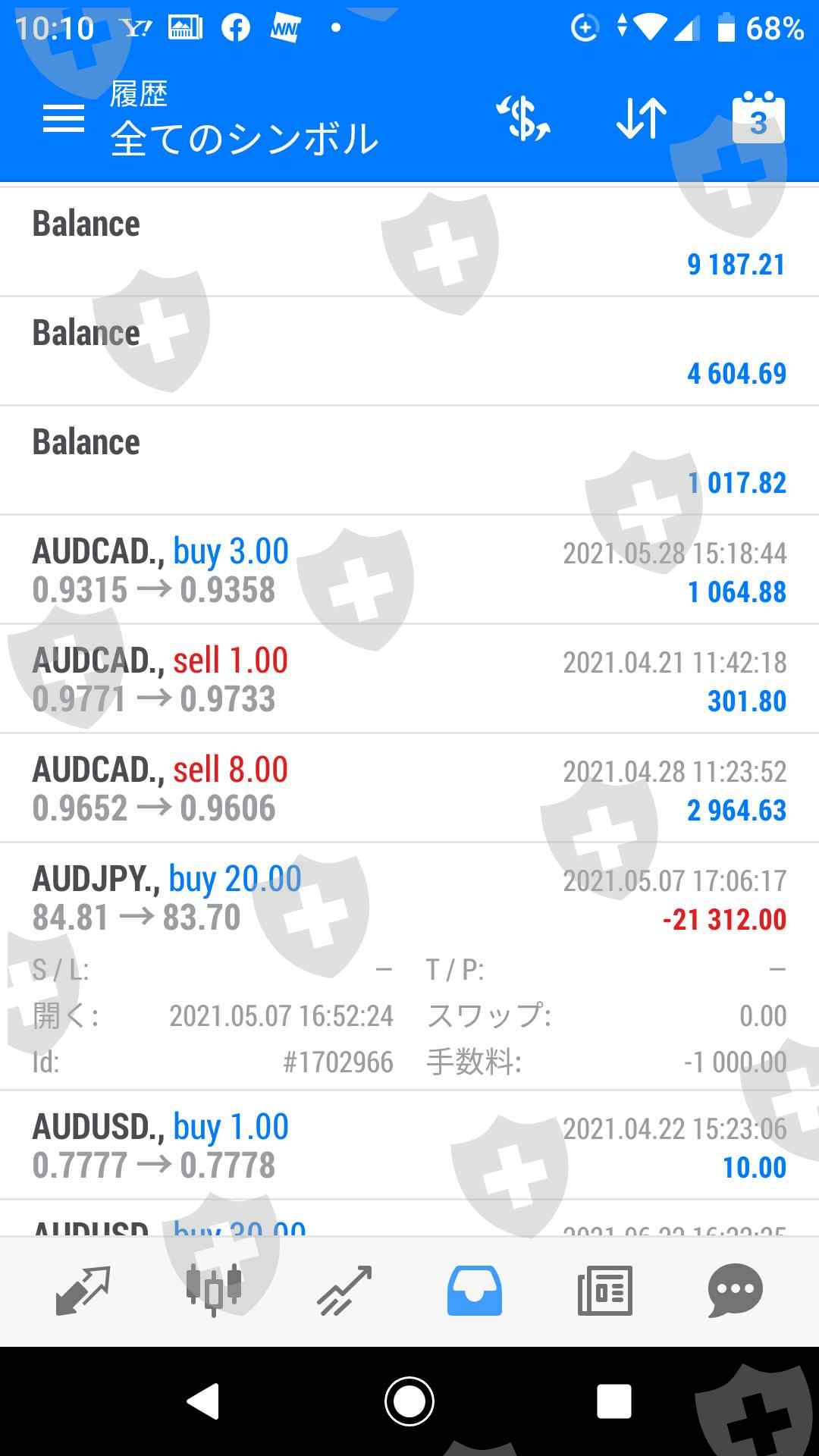Open the currency symbol filter icon
Image resolution: width=819 pixels, height=1456 pixels.
[x=523, y=119]
